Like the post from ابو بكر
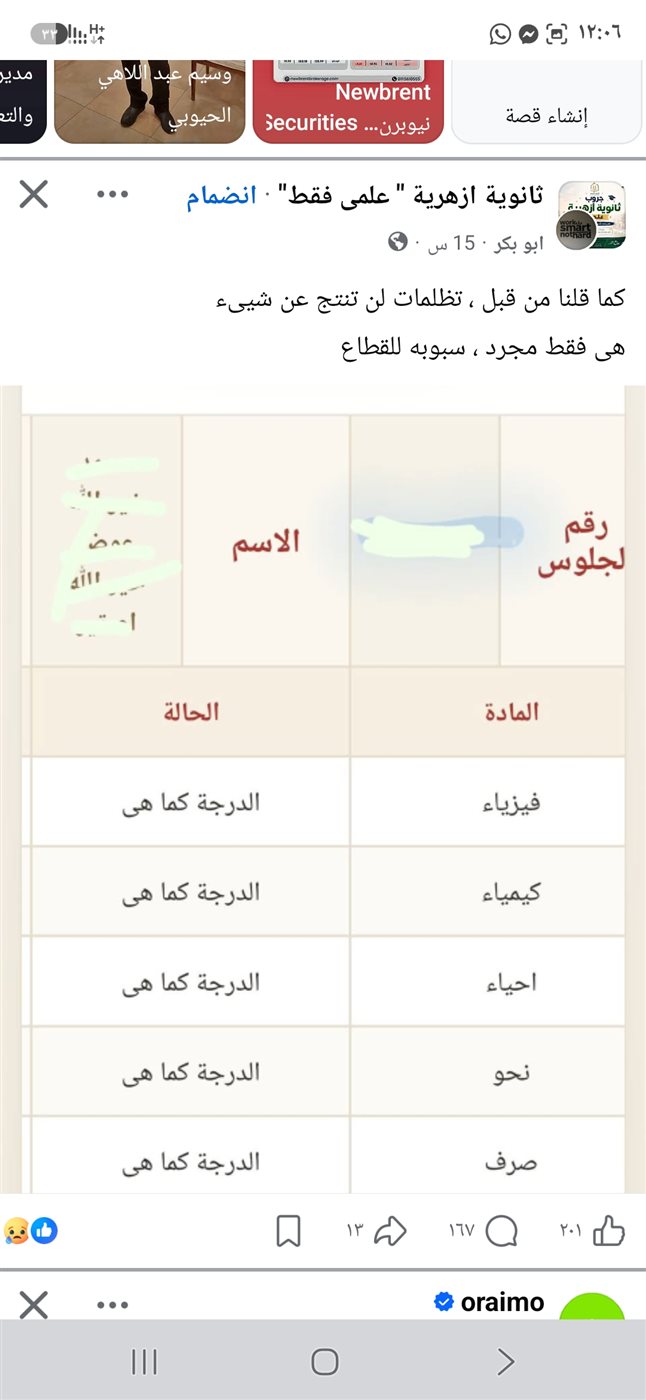646x1400 pixels. click(593, 1231)
